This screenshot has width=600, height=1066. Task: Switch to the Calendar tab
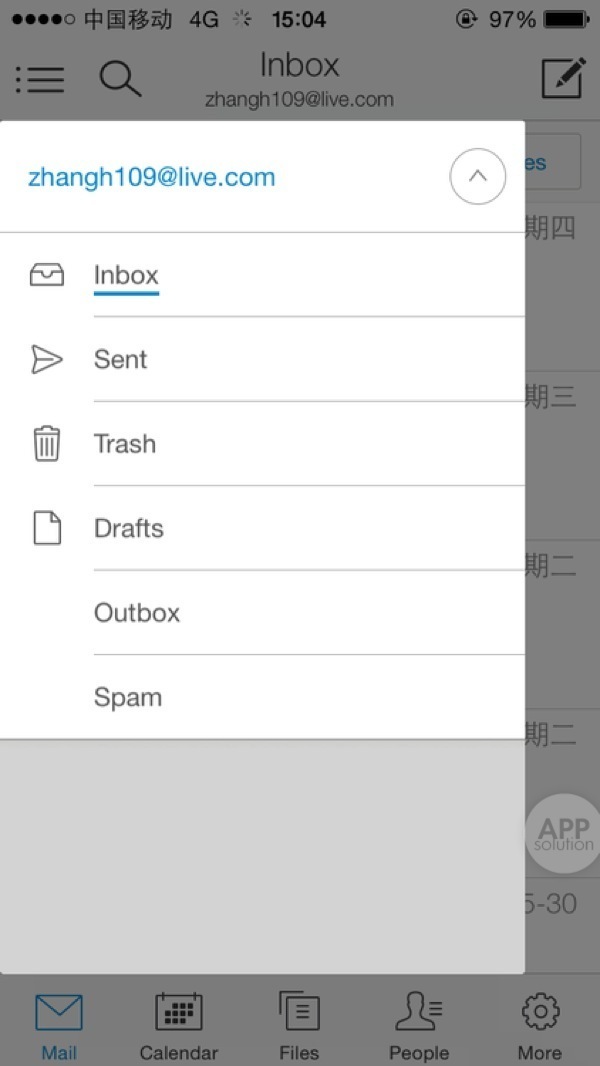click(x=179, y=1026)
